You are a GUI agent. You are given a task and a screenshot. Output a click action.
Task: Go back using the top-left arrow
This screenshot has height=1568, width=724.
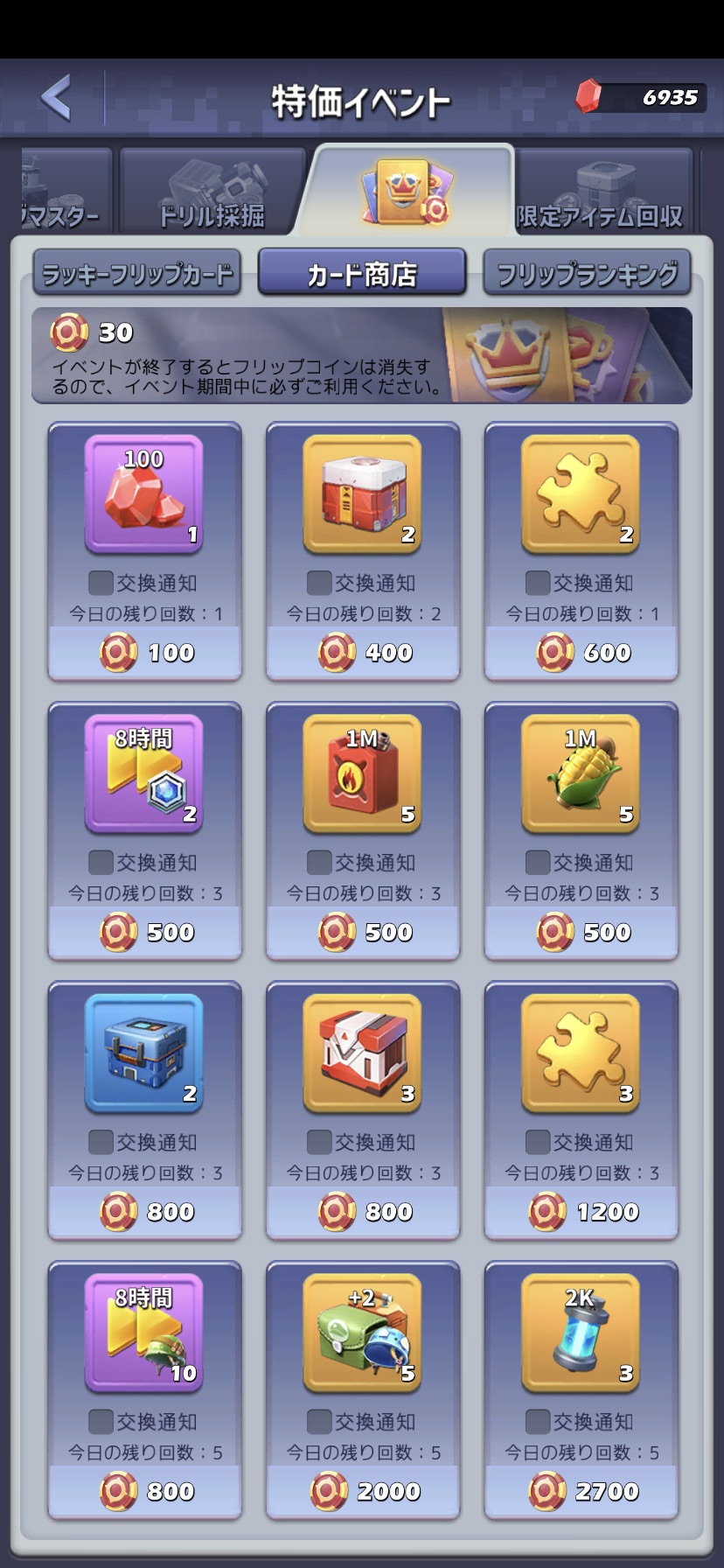(x=56, y=97)
